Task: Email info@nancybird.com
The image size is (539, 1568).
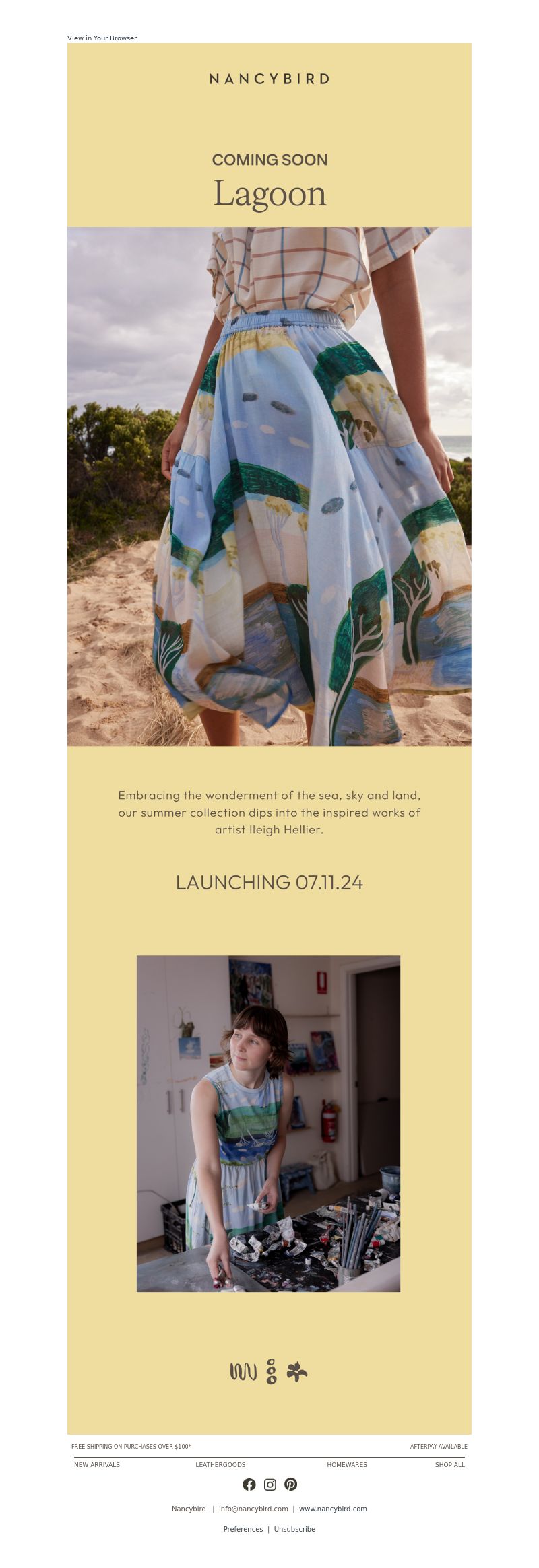Action: point(253,1509)
